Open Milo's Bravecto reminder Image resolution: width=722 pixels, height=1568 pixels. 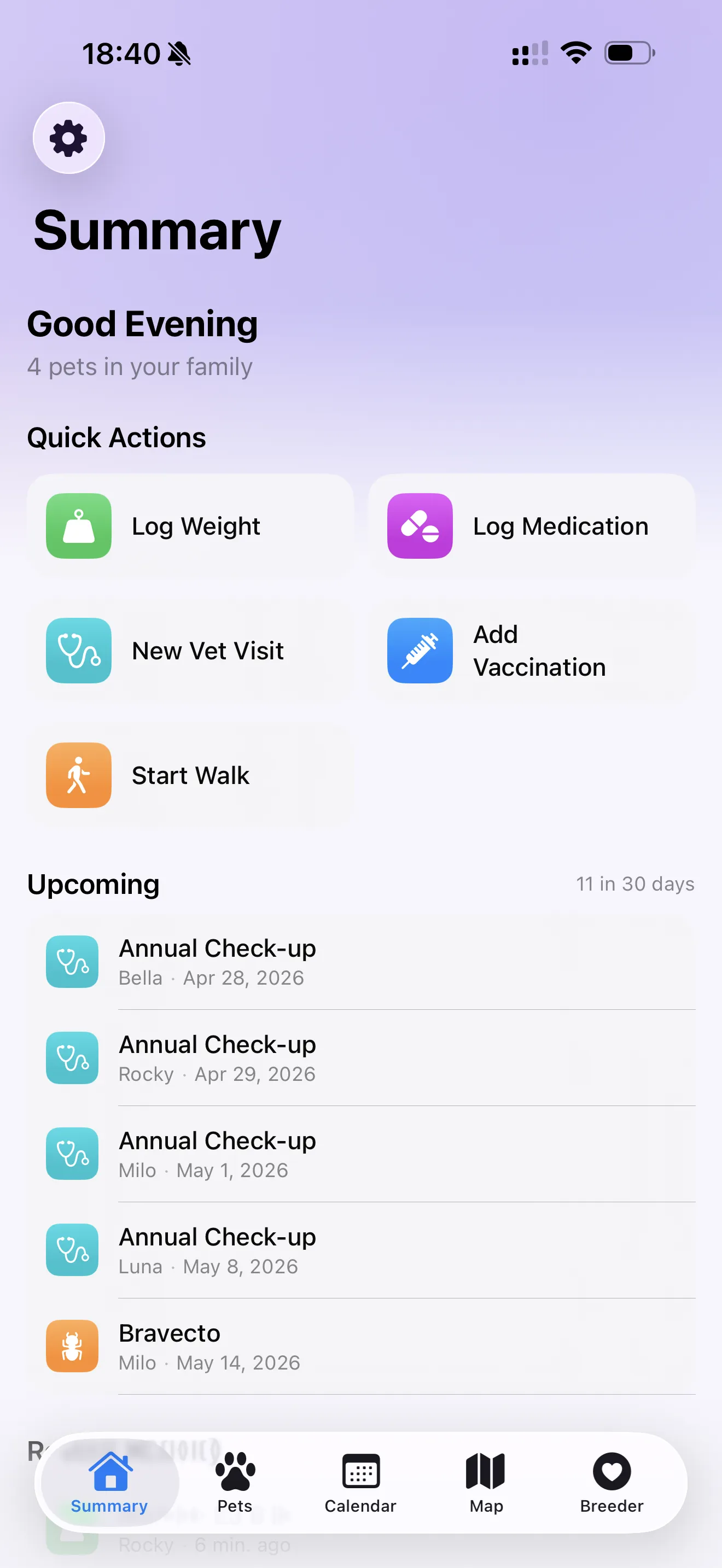360,1347
